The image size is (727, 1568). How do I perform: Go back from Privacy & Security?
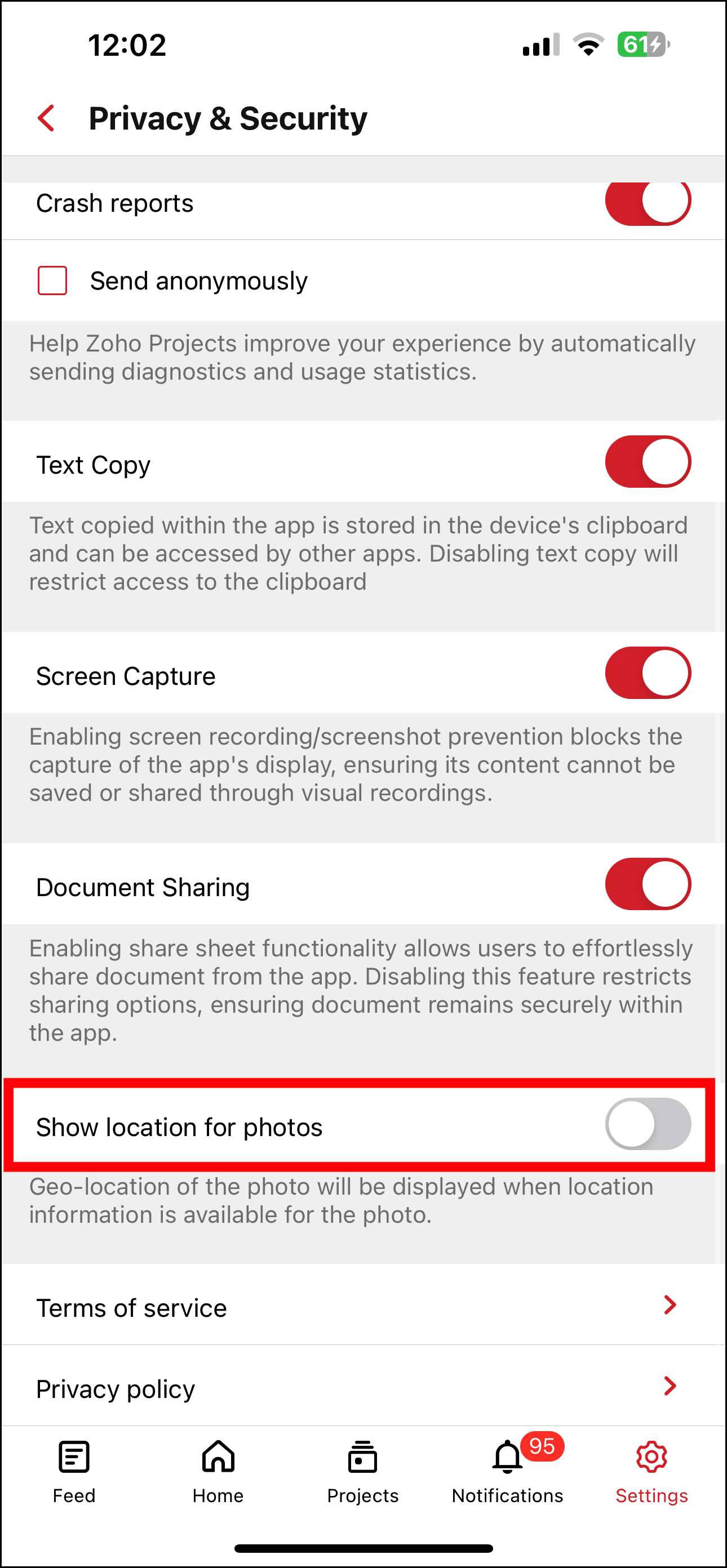pyautogui.click(x=46, y=118)
